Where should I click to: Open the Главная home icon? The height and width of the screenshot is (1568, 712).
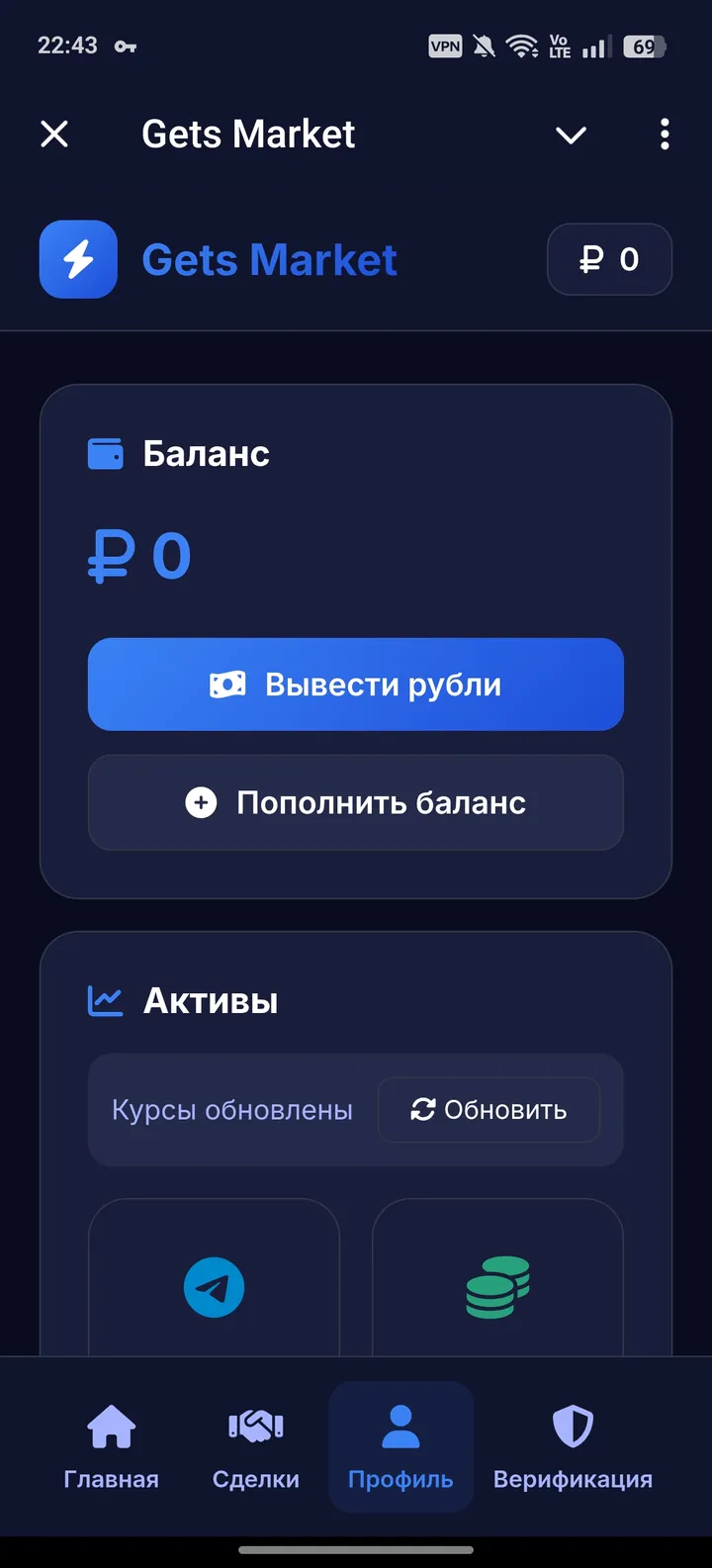(x=111, y=1425)
